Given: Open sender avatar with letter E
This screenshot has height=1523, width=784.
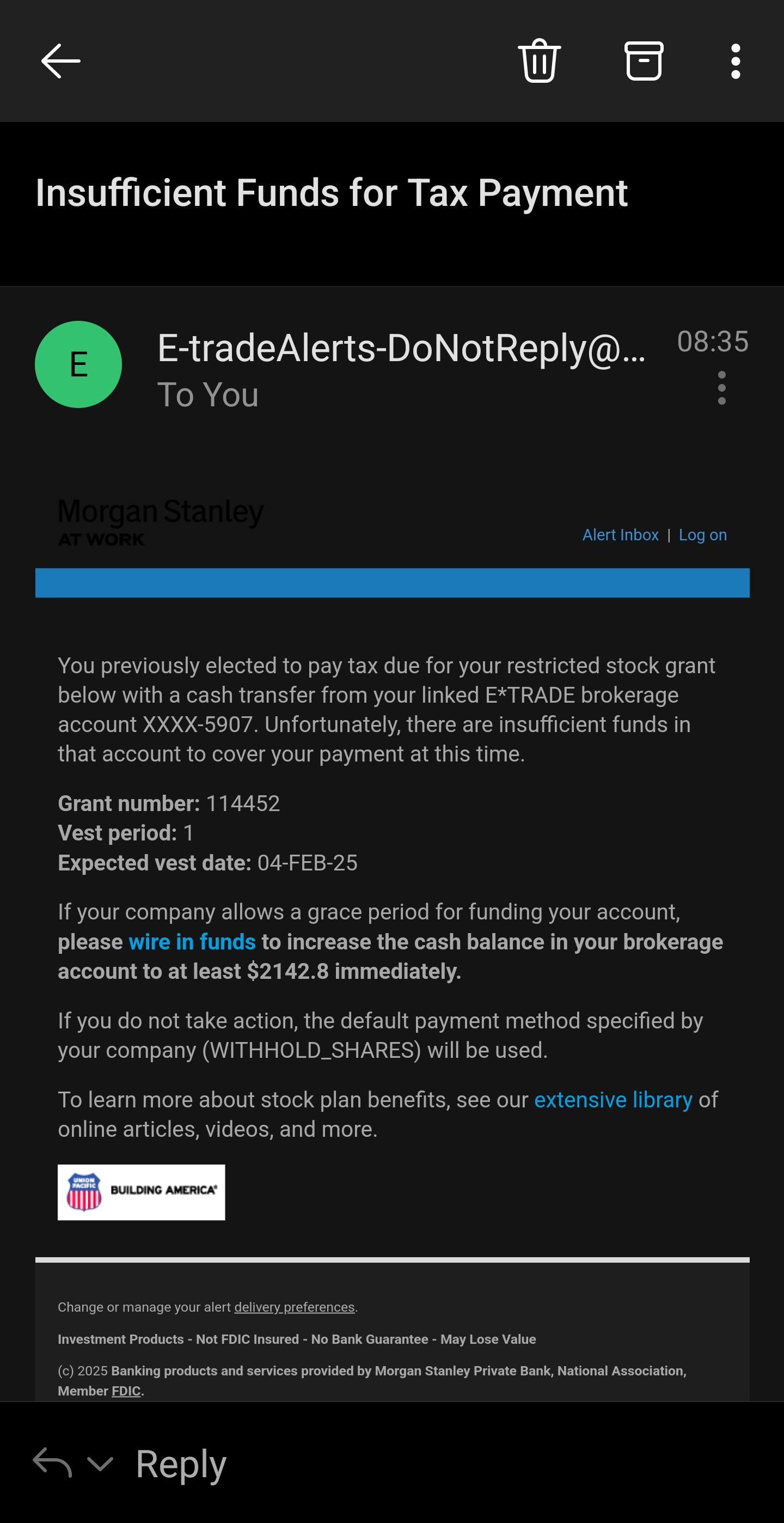Looking at the screenshot, I should coord(78,364).
